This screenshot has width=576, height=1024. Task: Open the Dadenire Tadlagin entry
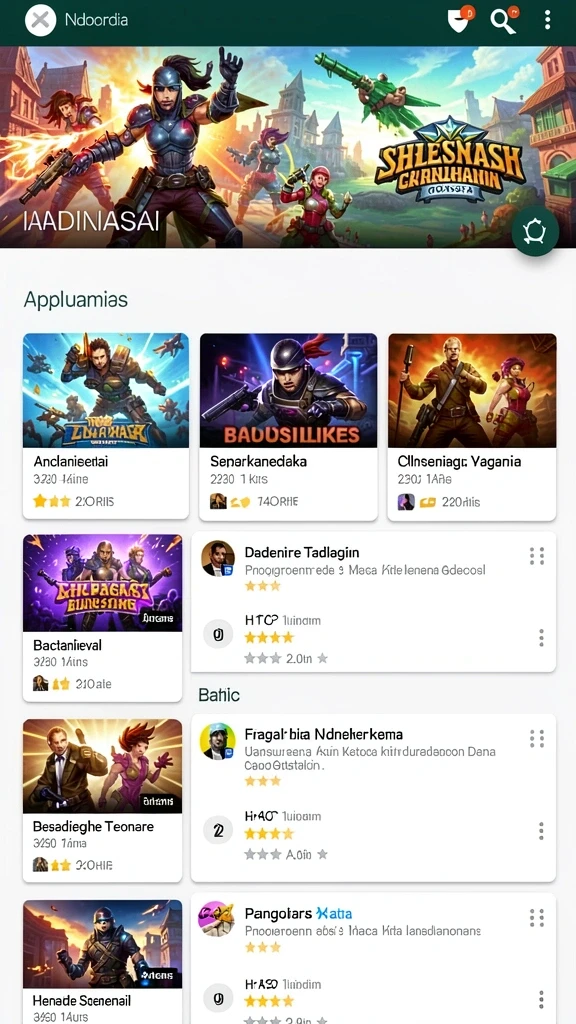362,568
